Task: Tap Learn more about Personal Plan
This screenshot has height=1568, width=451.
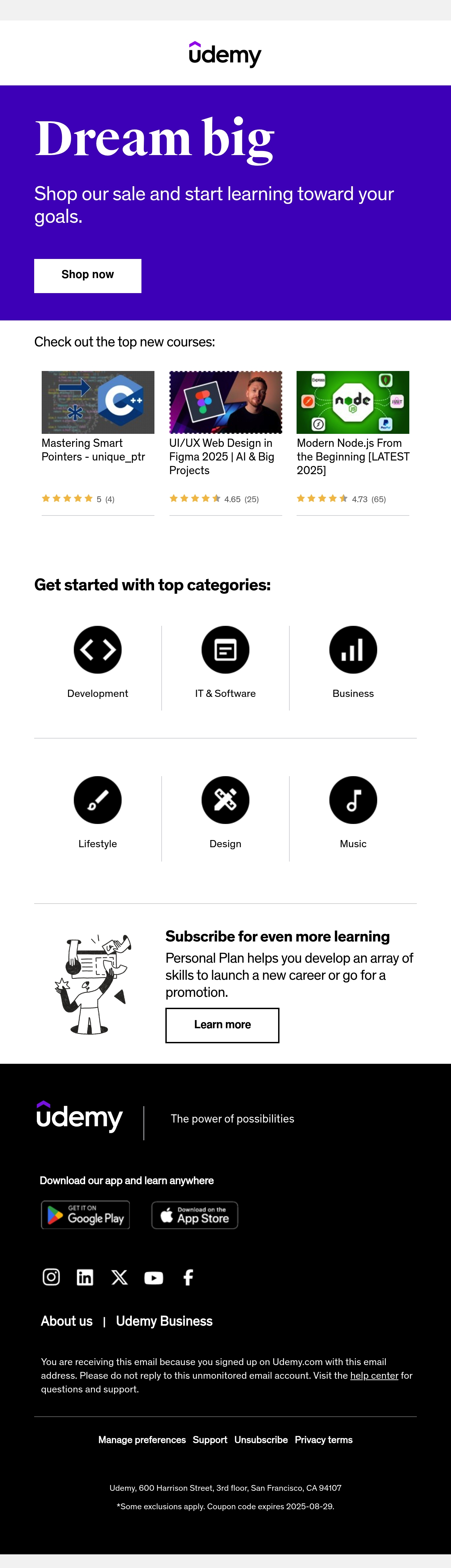Action: [x=222, y=1025]
